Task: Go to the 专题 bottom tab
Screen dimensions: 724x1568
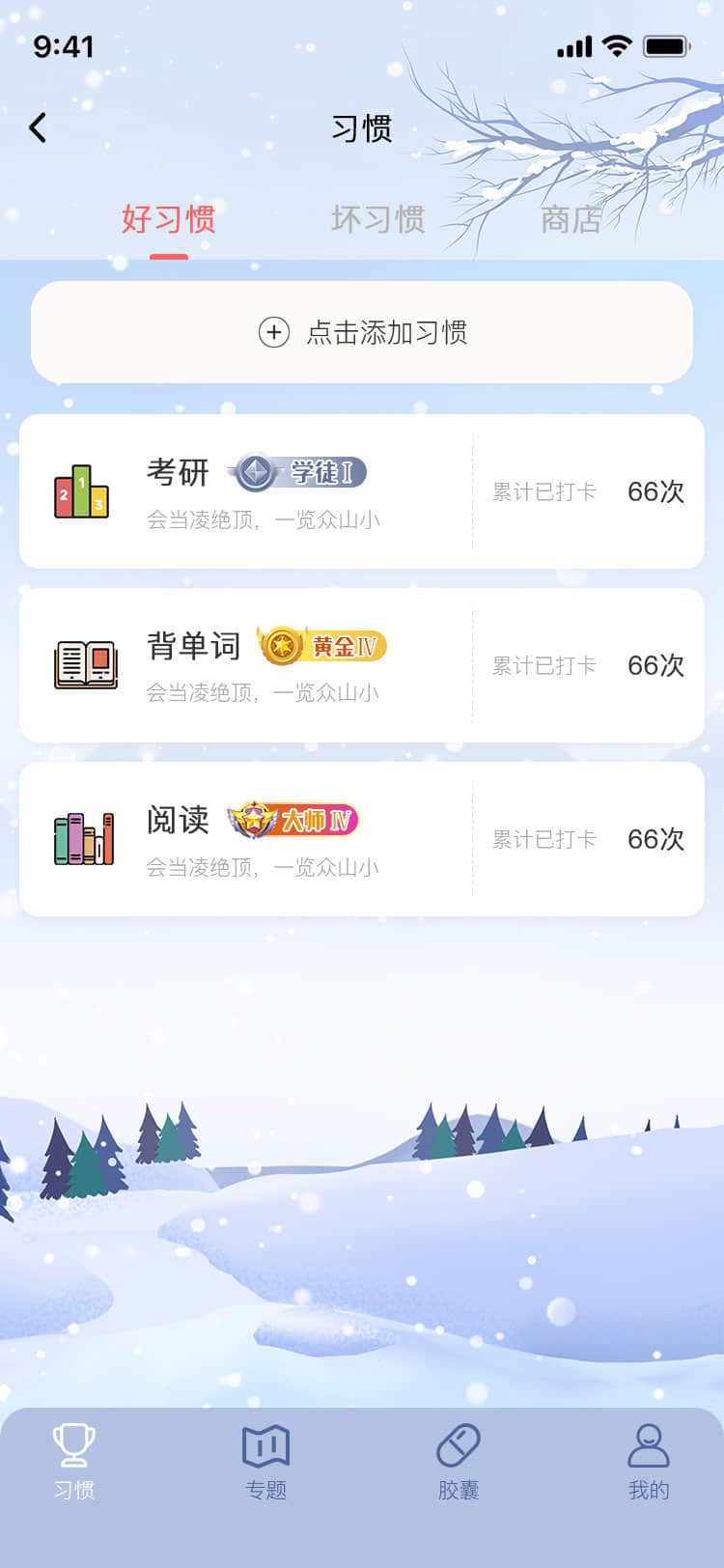Action: [265, 1462]
